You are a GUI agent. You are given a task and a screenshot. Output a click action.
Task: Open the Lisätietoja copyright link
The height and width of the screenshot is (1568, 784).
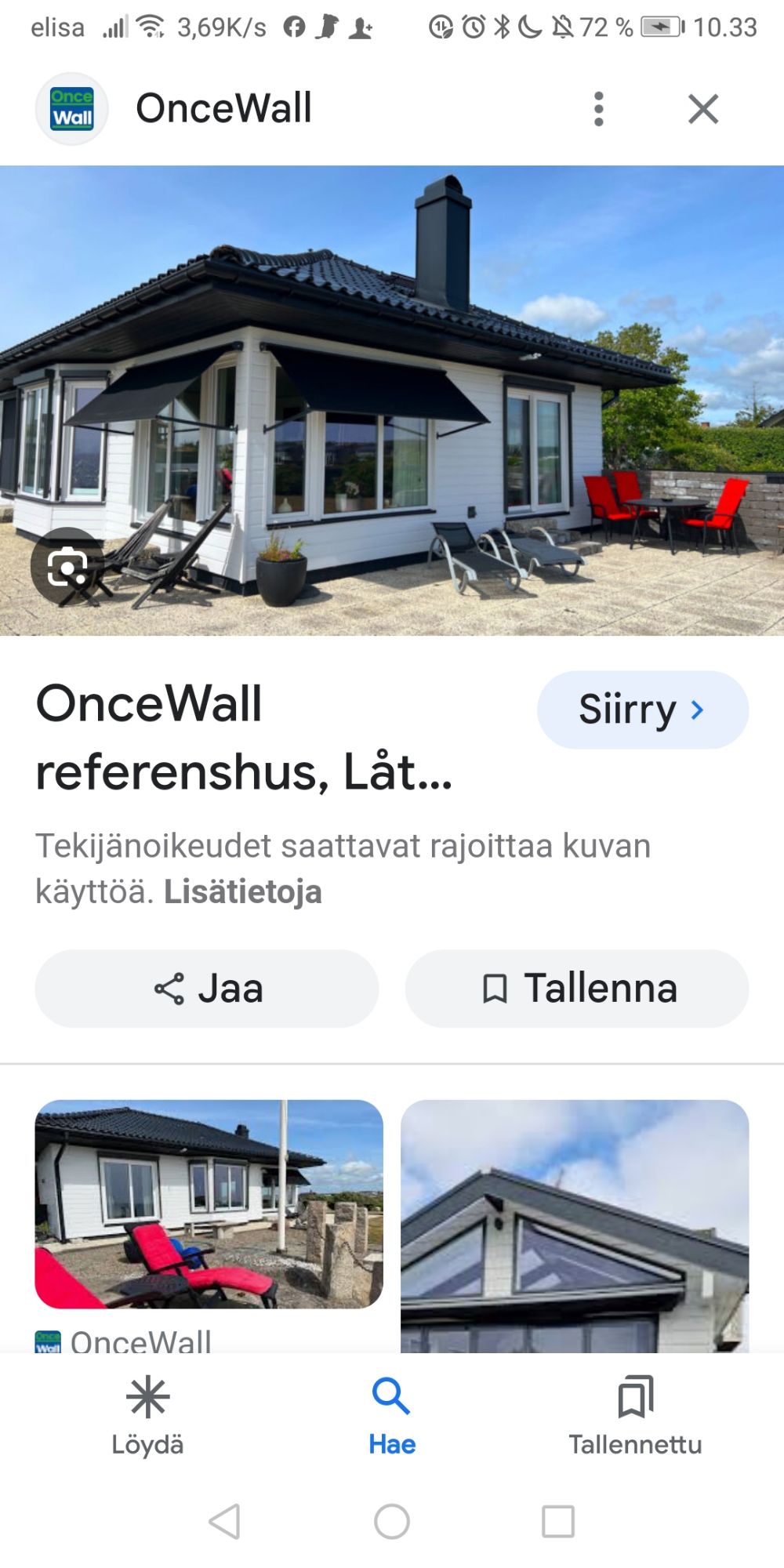[x=242, y=892]
